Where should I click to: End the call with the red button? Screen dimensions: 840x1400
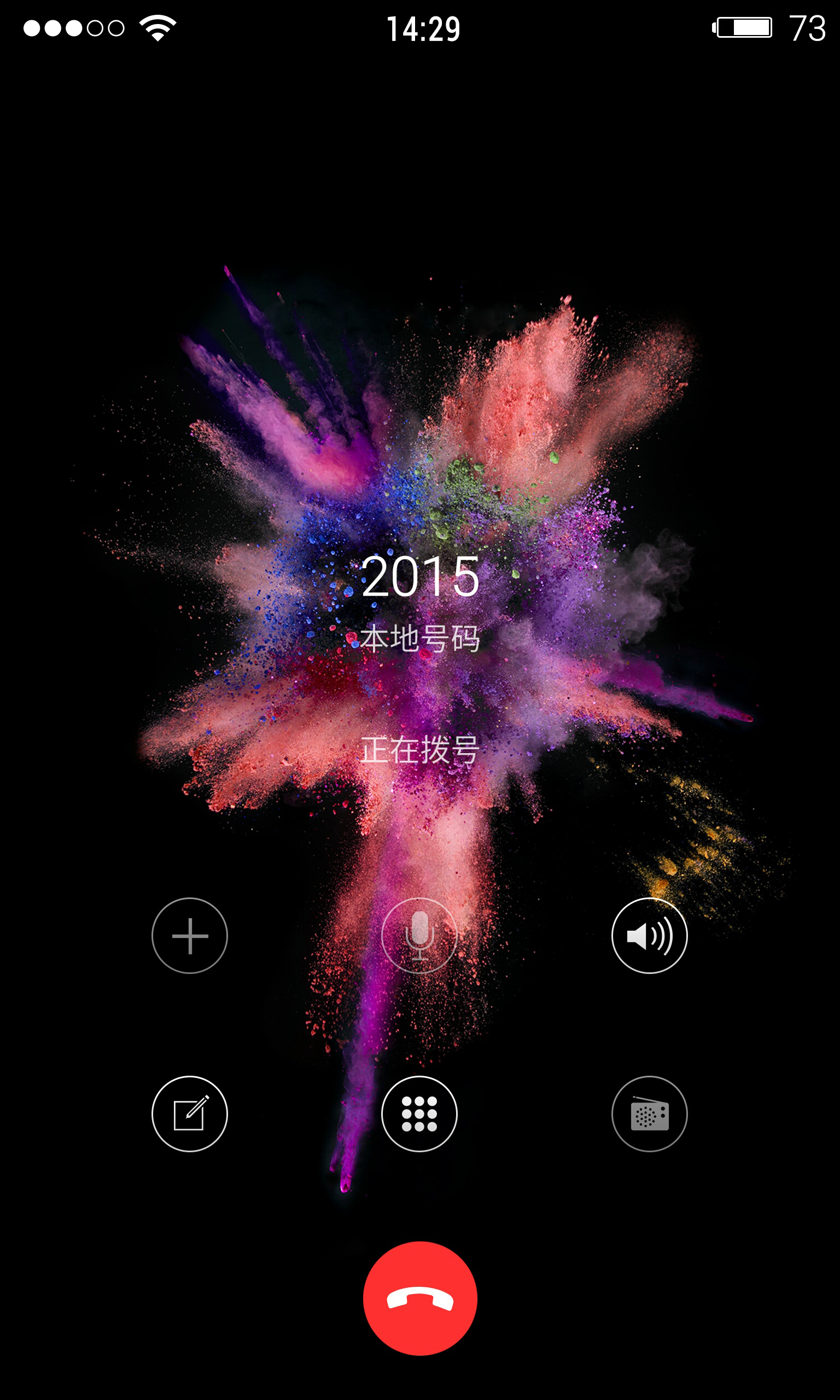pyautogui.click(x=420, y=1299)
